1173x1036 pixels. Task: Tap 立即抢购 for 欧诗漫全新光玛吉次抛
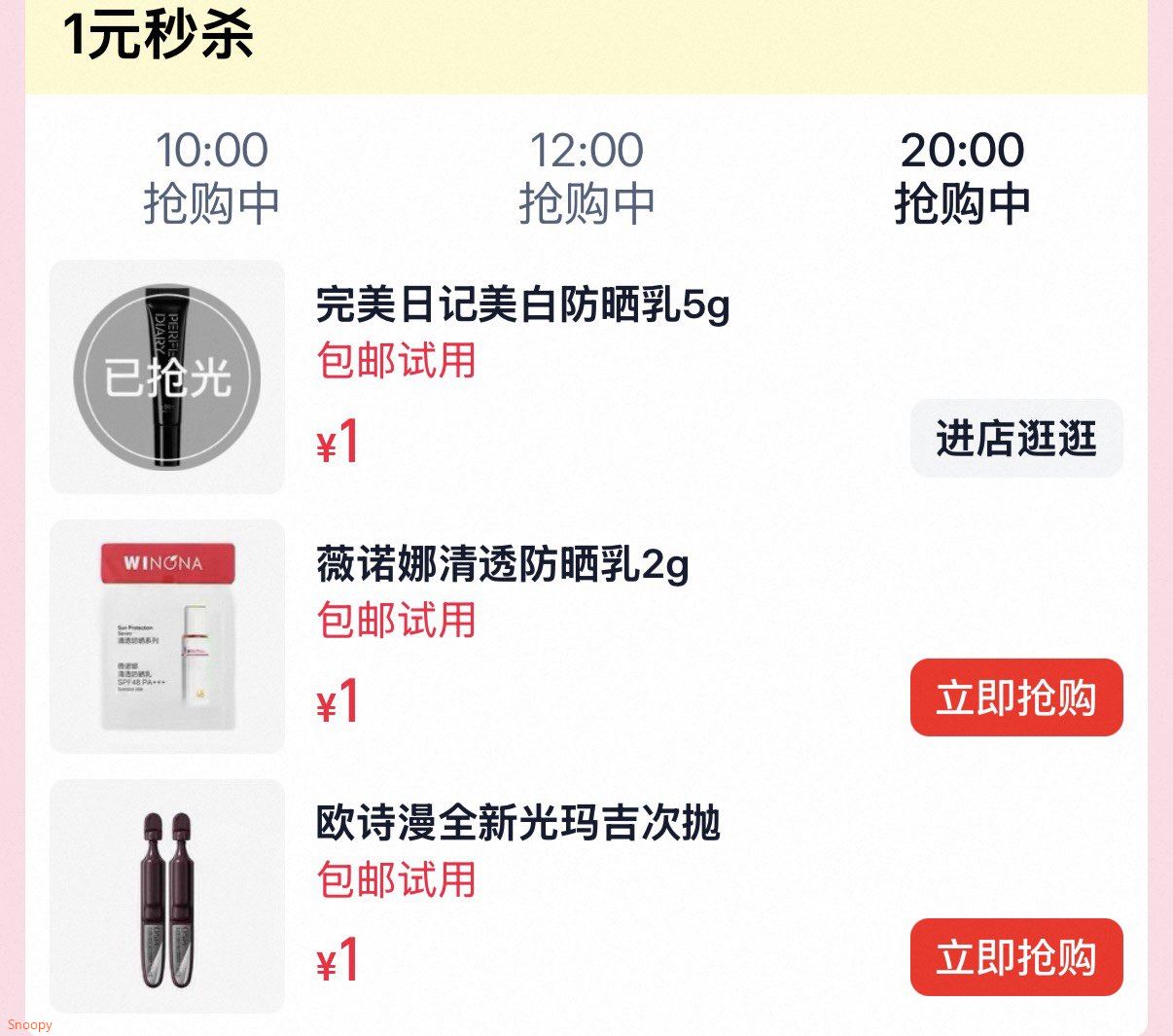tap(1016, 957)
